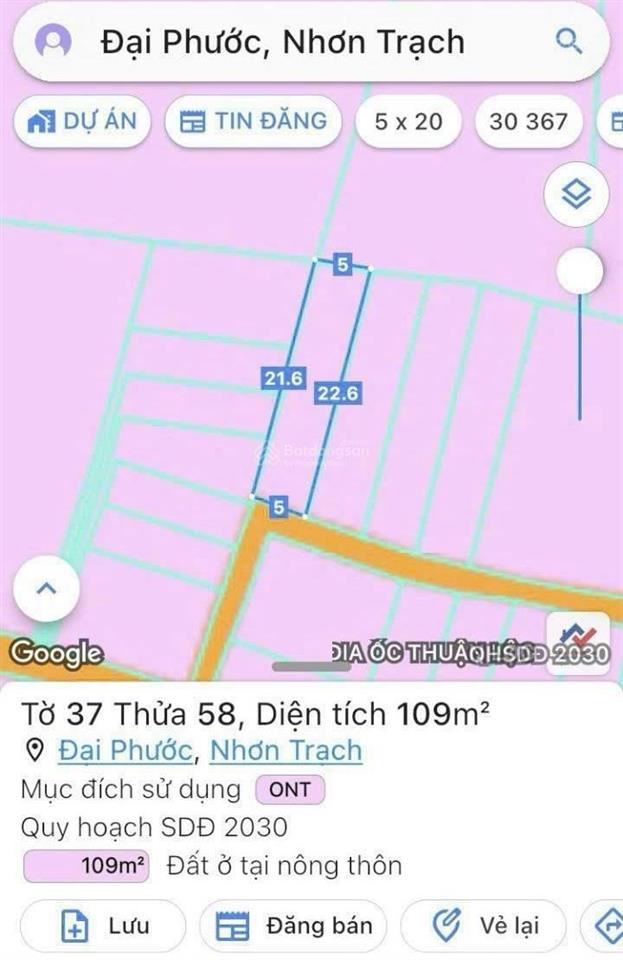623x960 pixels.
Task: Choose the 30 367 chip
Action: pyautogui.click(x=528, y=122)
